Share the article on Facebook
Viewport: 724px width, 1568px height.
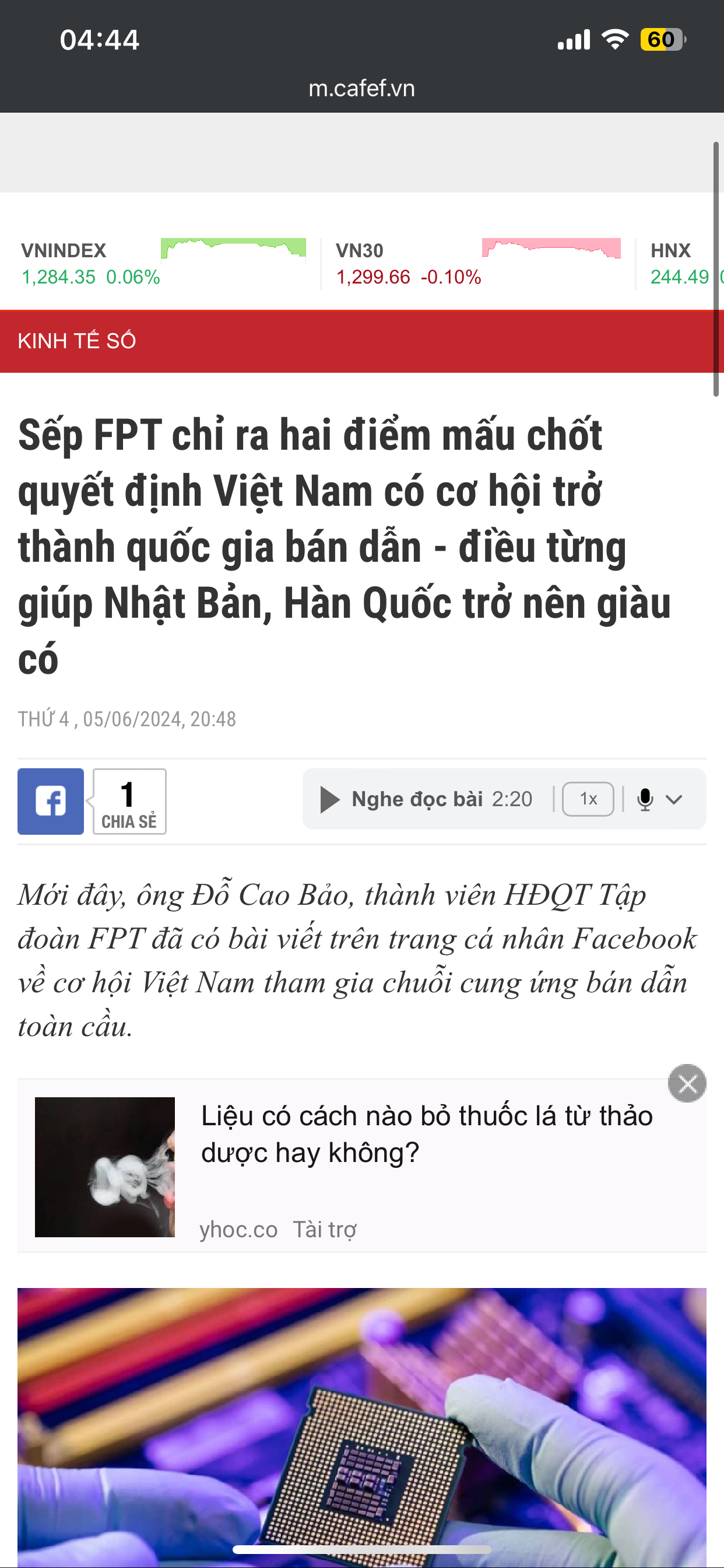pos(51,801)
